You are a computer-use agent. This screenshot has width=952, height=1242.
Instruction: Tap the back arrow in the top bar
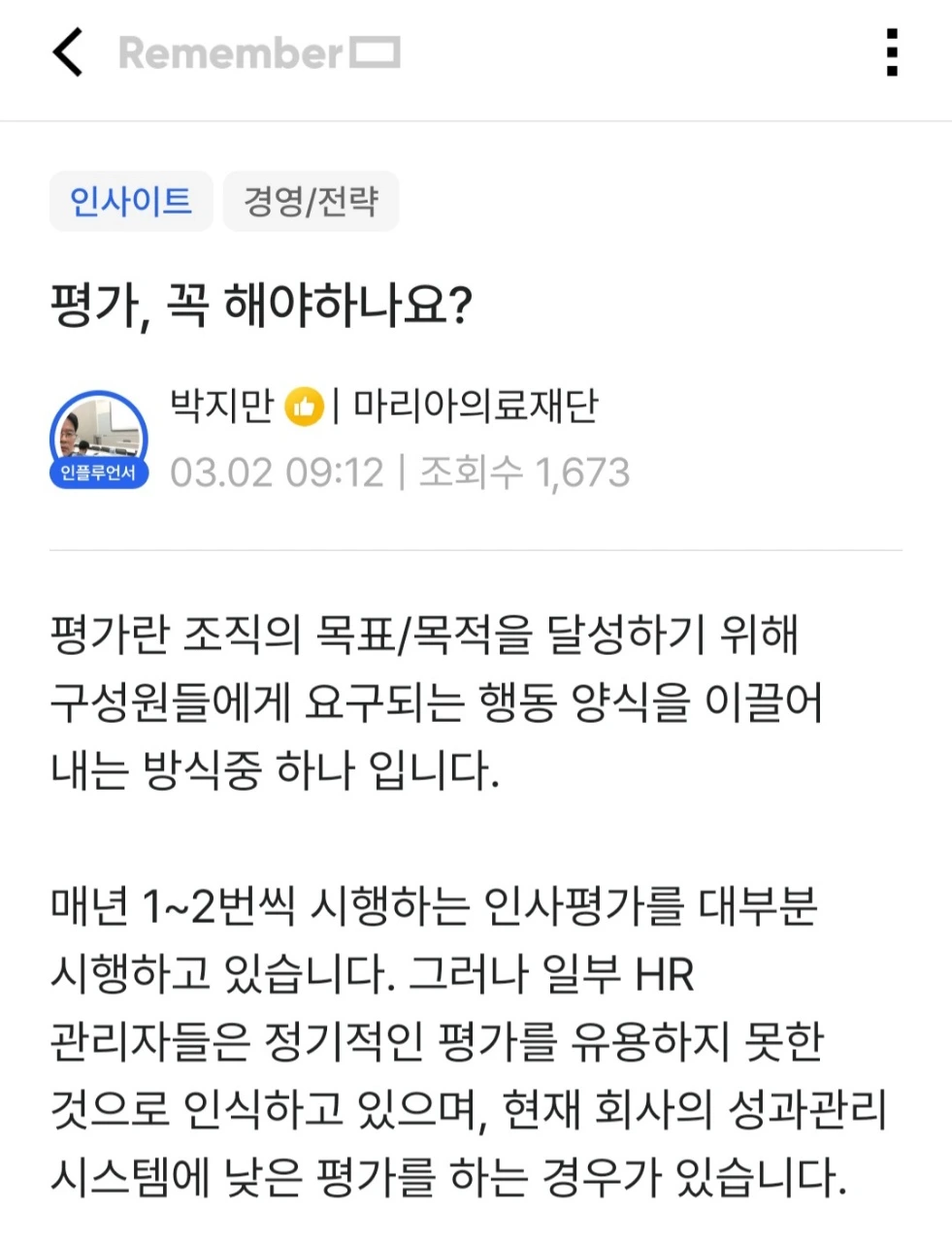tap(67, 53)
